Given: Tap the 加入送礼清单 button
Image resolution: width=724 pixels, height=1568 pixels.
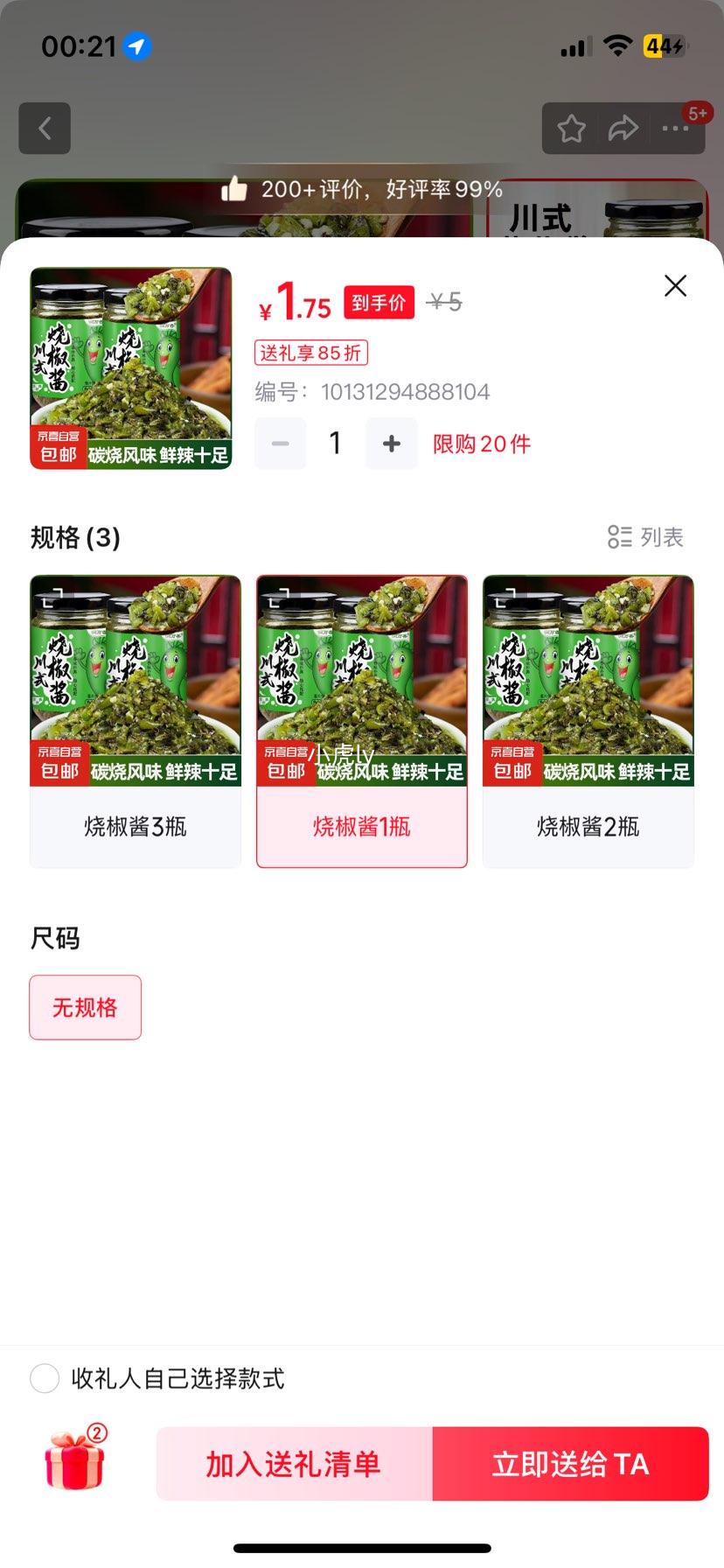Looking at the screenshot, I should point(293,1462).
